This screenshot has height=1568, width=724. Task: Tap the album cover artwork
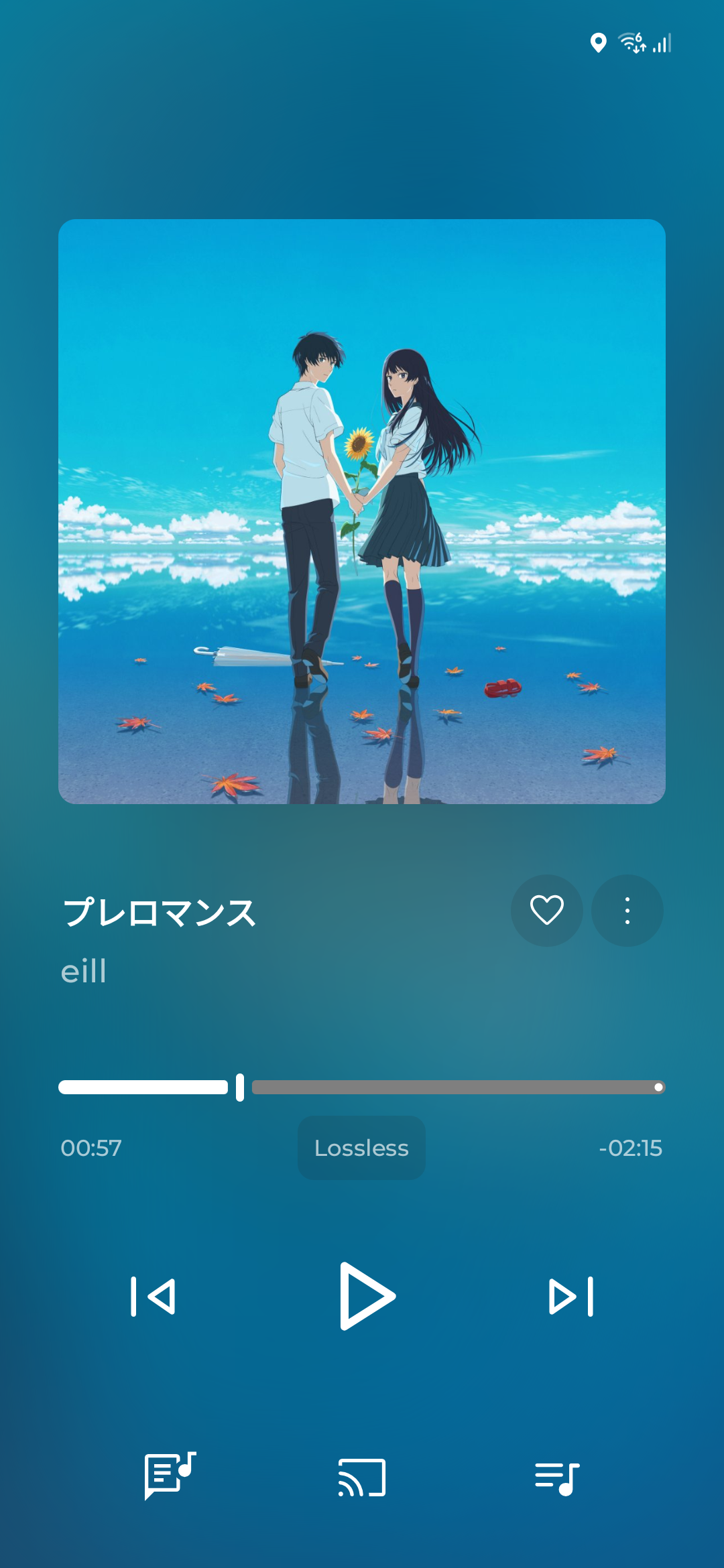(362, 511)
